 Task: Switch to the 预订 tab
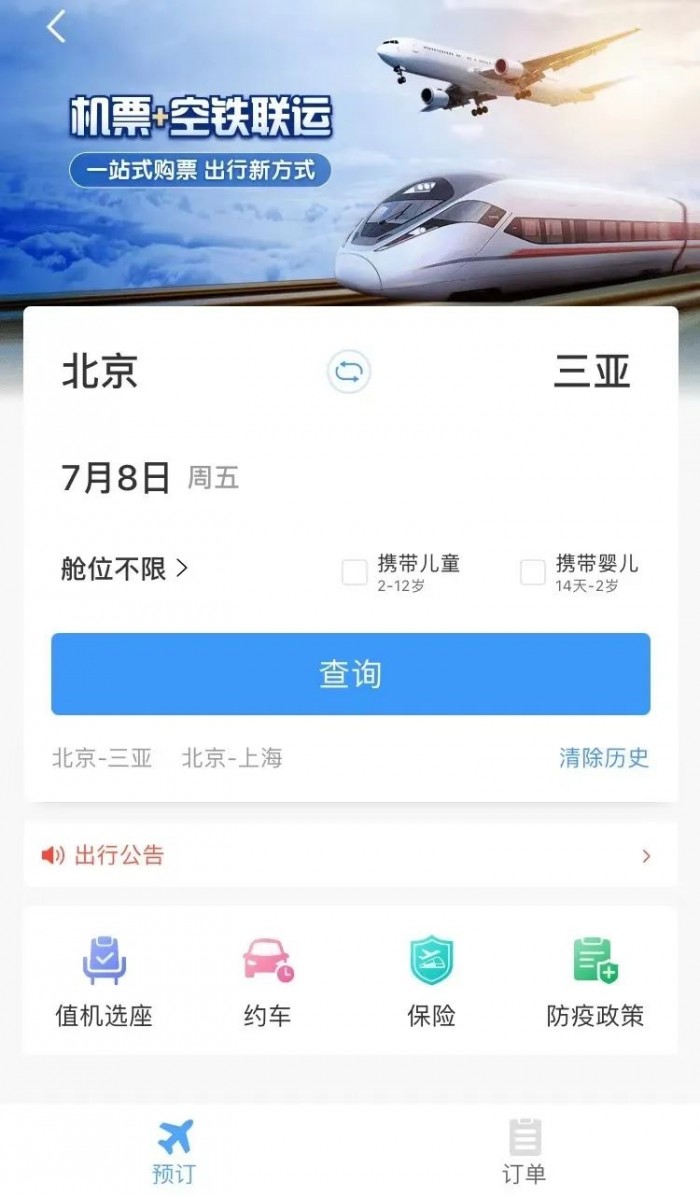[x=175, y=1150]
